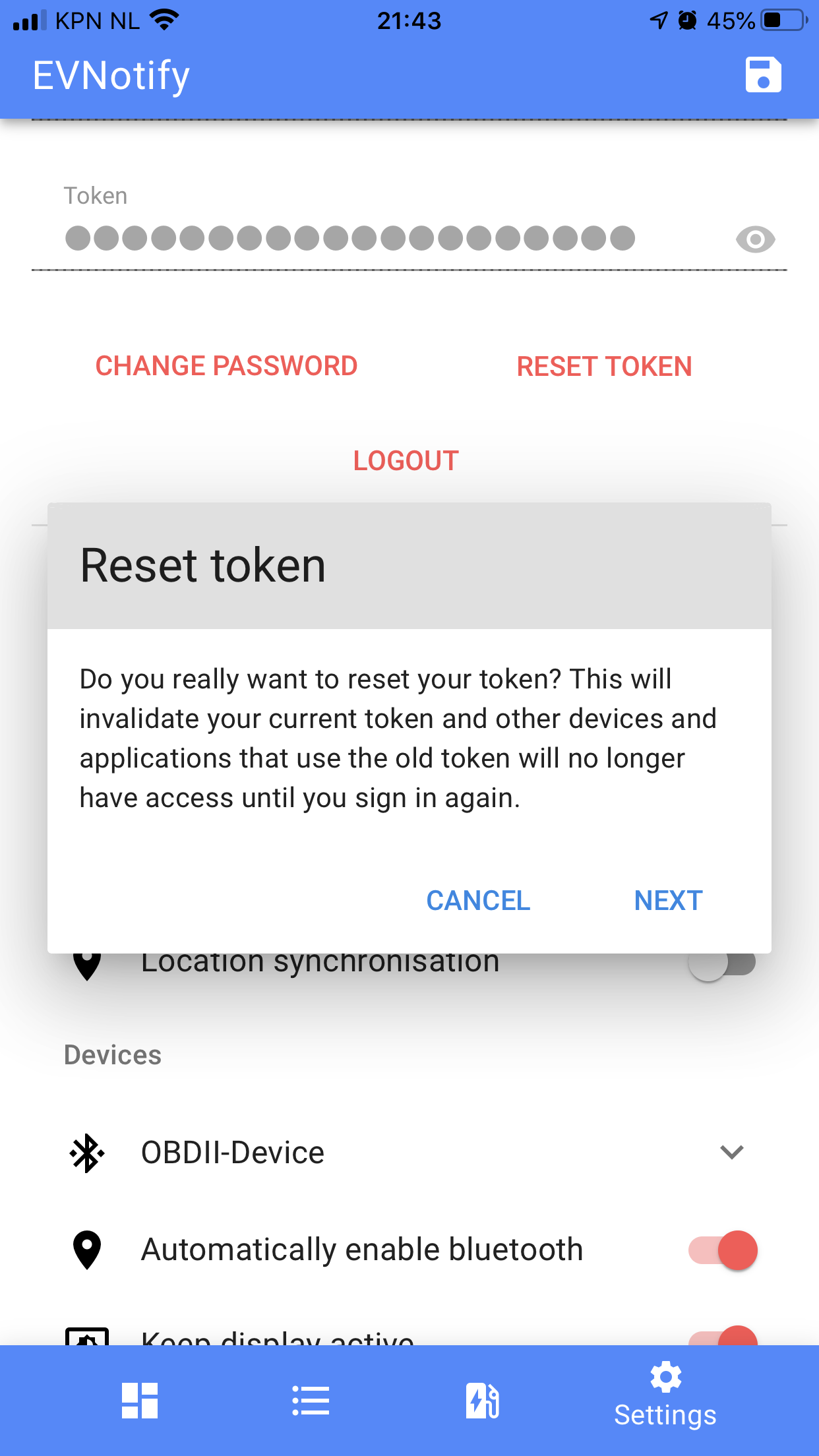Select the Settings tab
The height and width of the screenshot is (1456, 819).
point(665,1397)
